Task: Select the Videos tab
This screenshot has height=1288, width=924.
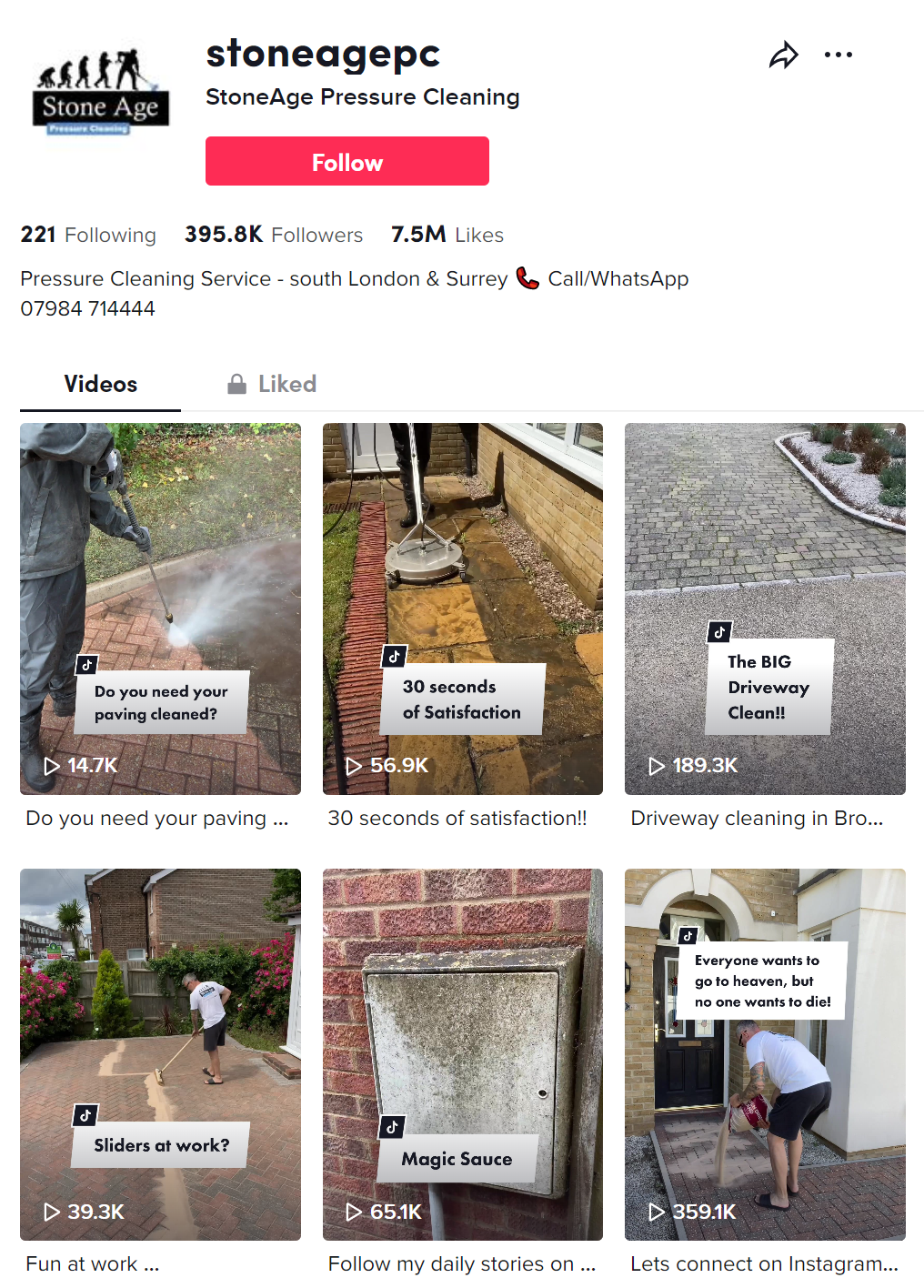Action: tap(101, 384)
